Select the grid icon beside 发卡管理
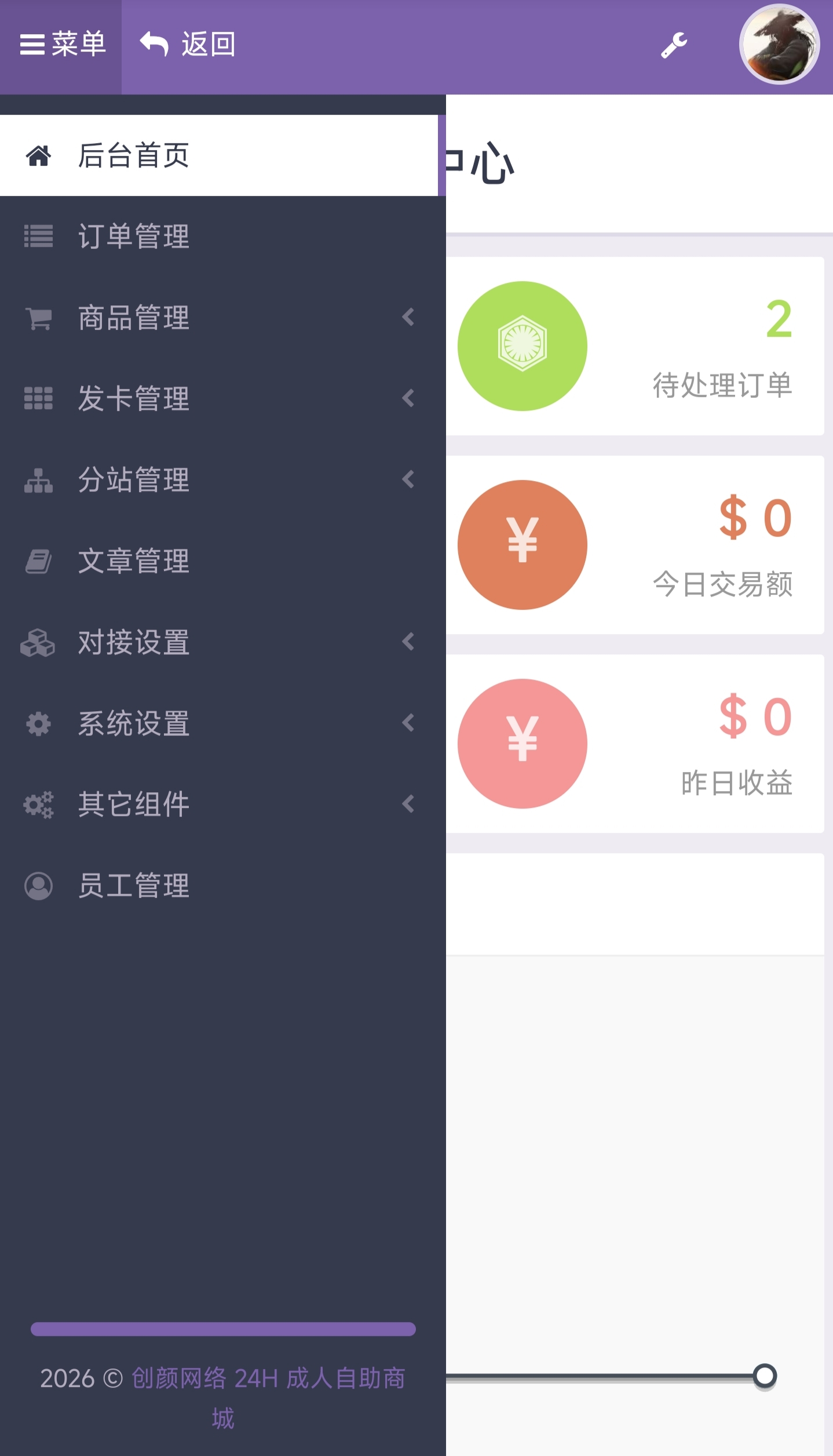The image size is (833, 1456). [x=38, y=399]
